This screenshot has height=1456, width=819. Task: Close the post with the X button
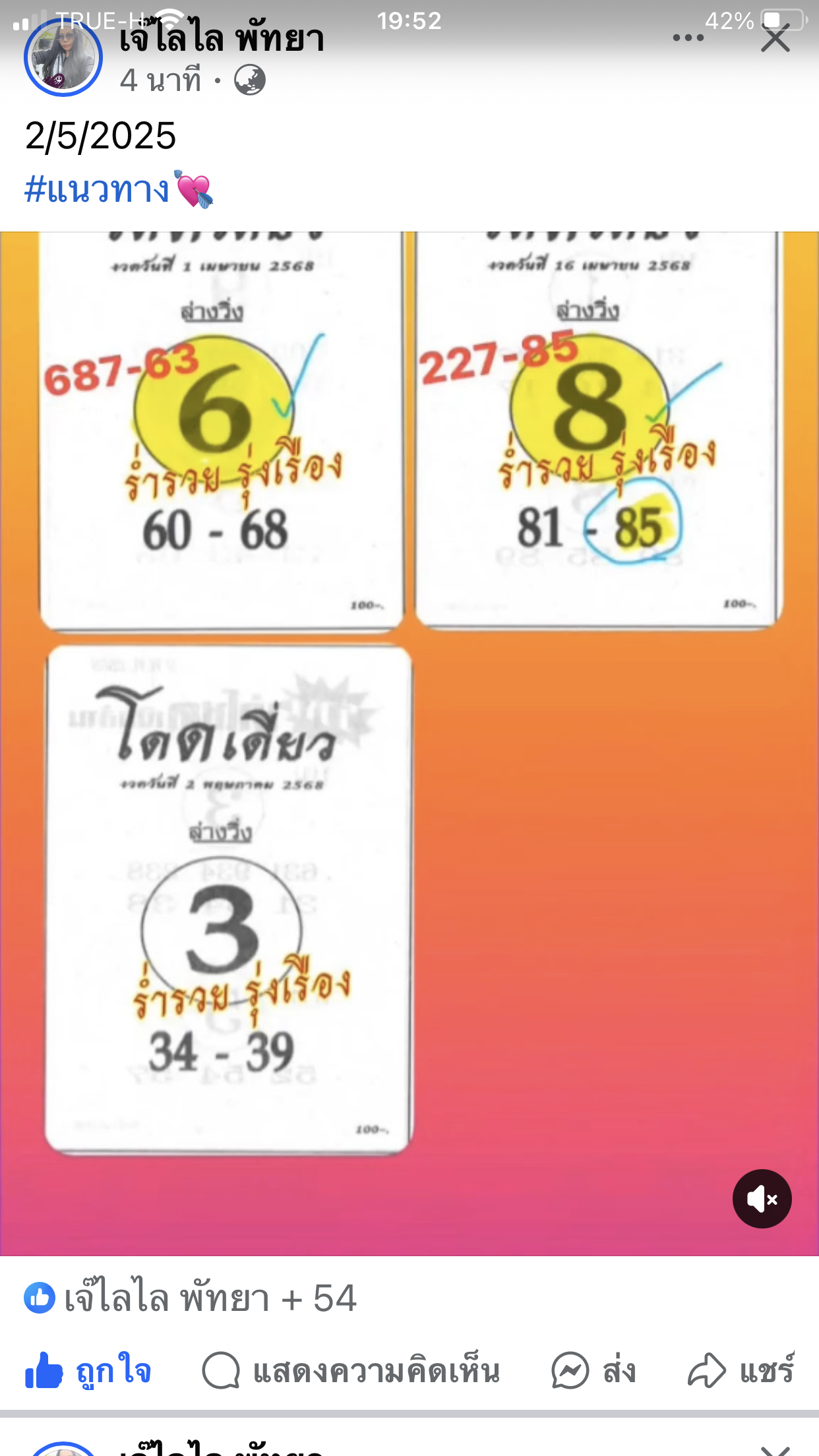coord(775,38)
